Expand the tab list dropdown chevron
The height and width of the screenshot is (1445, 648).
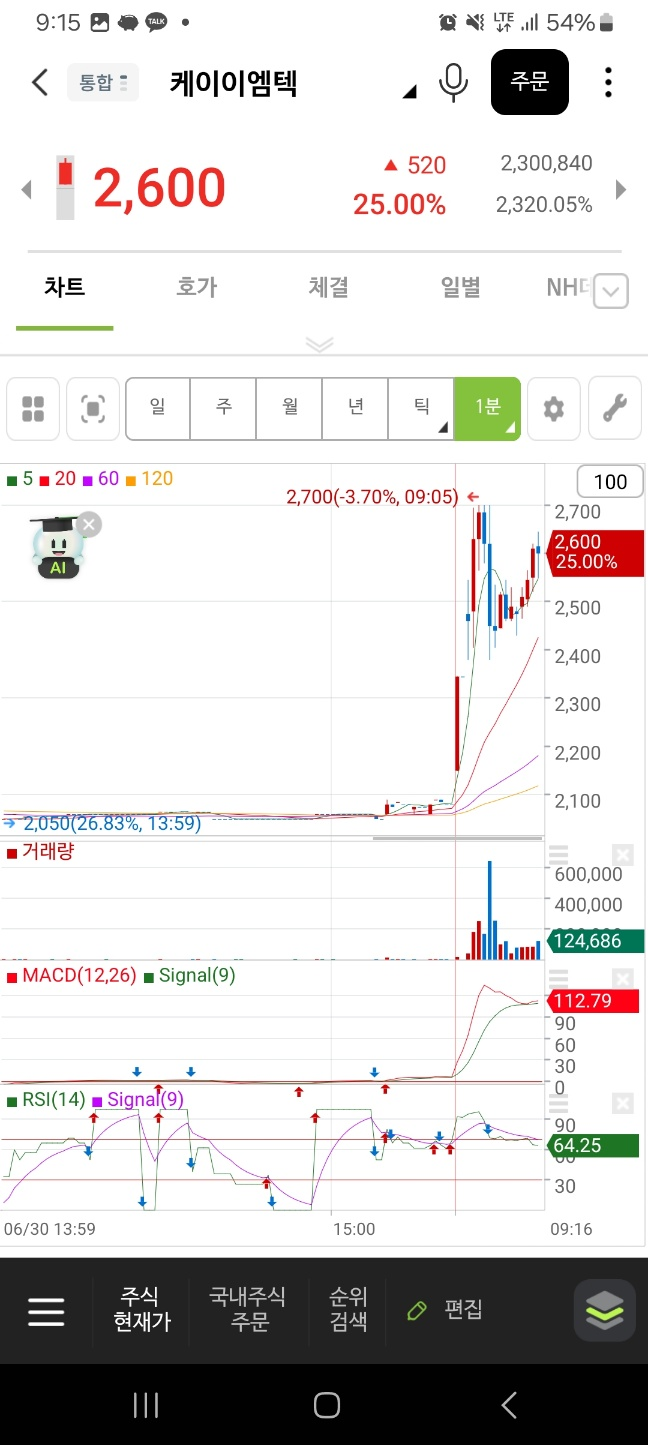click(612, 293)
